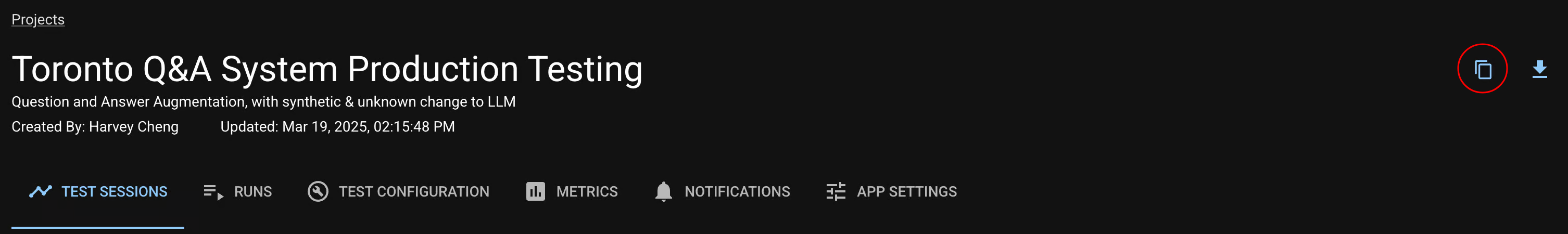Switch to the Runs tab
The height and width of the screenshot is (234, 1568).
click(x=237, y=191)
